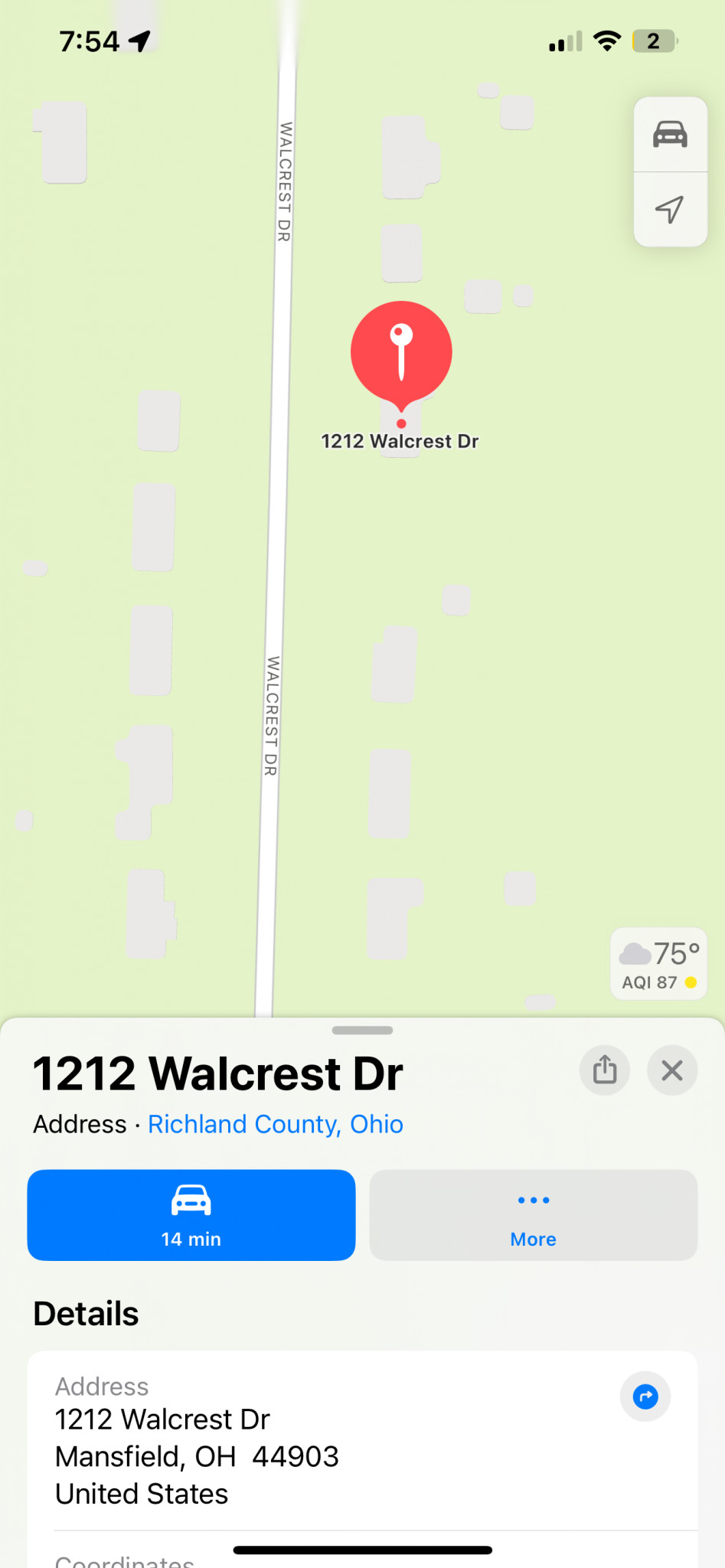The height and width of the screenshot is (1568, 725).
Task: Close the place card
Action: 672,1070
